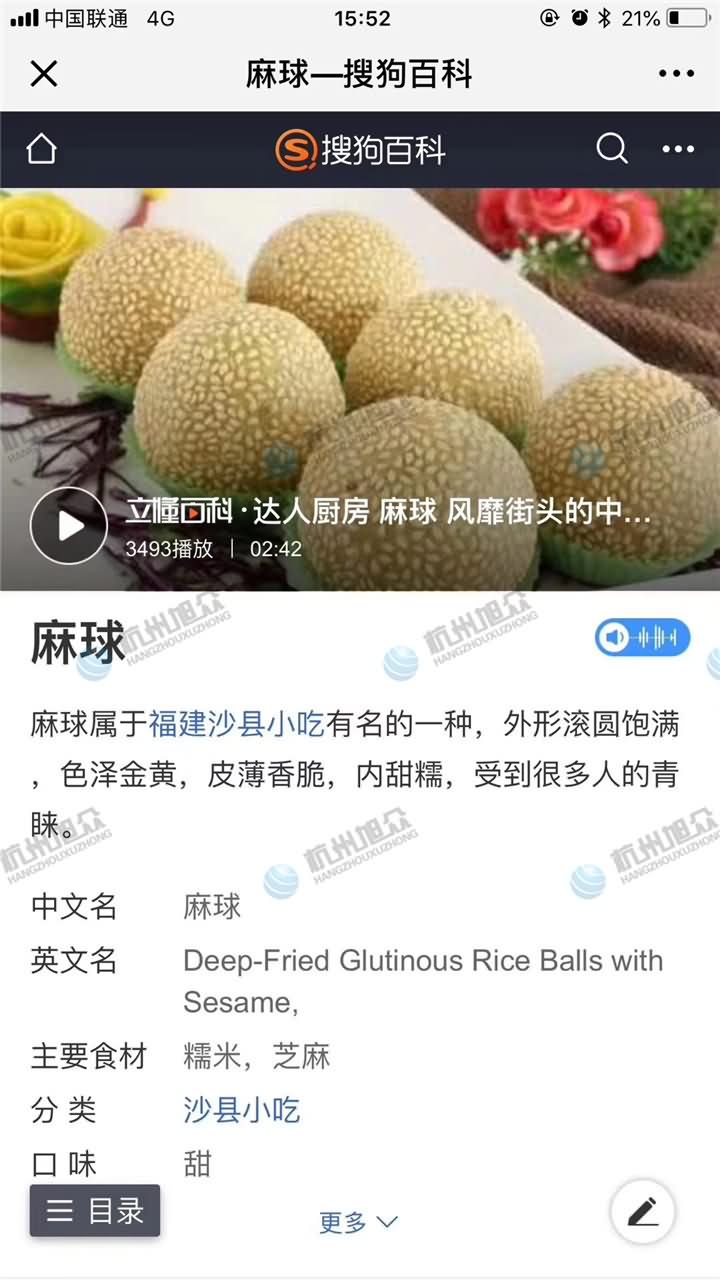Open the 目录 table of contents
The image size is (720, 1280).
pos(95,1211)
